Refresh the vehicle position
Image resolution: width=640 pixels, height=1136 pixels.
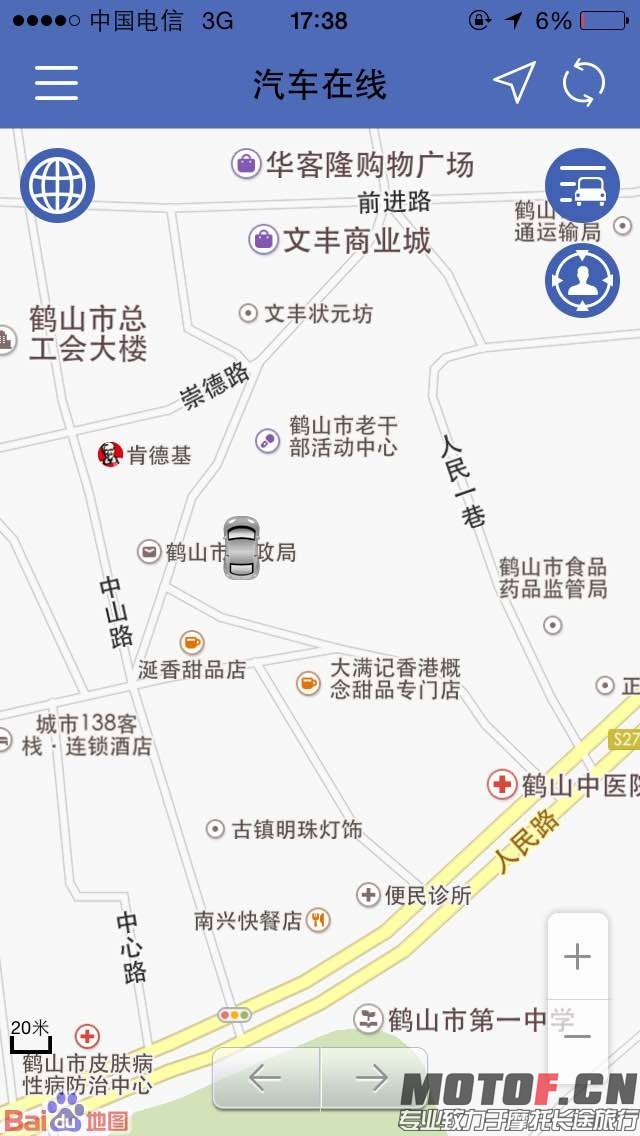click(x=584, y=83)
